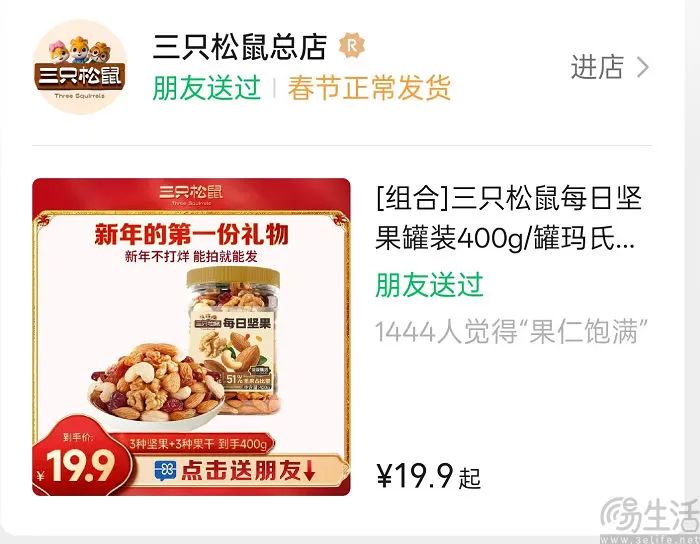Open the 三只松鼠总店 shop avatar
700x544 pixels.
pyautogui.click(x=80, y=67)
